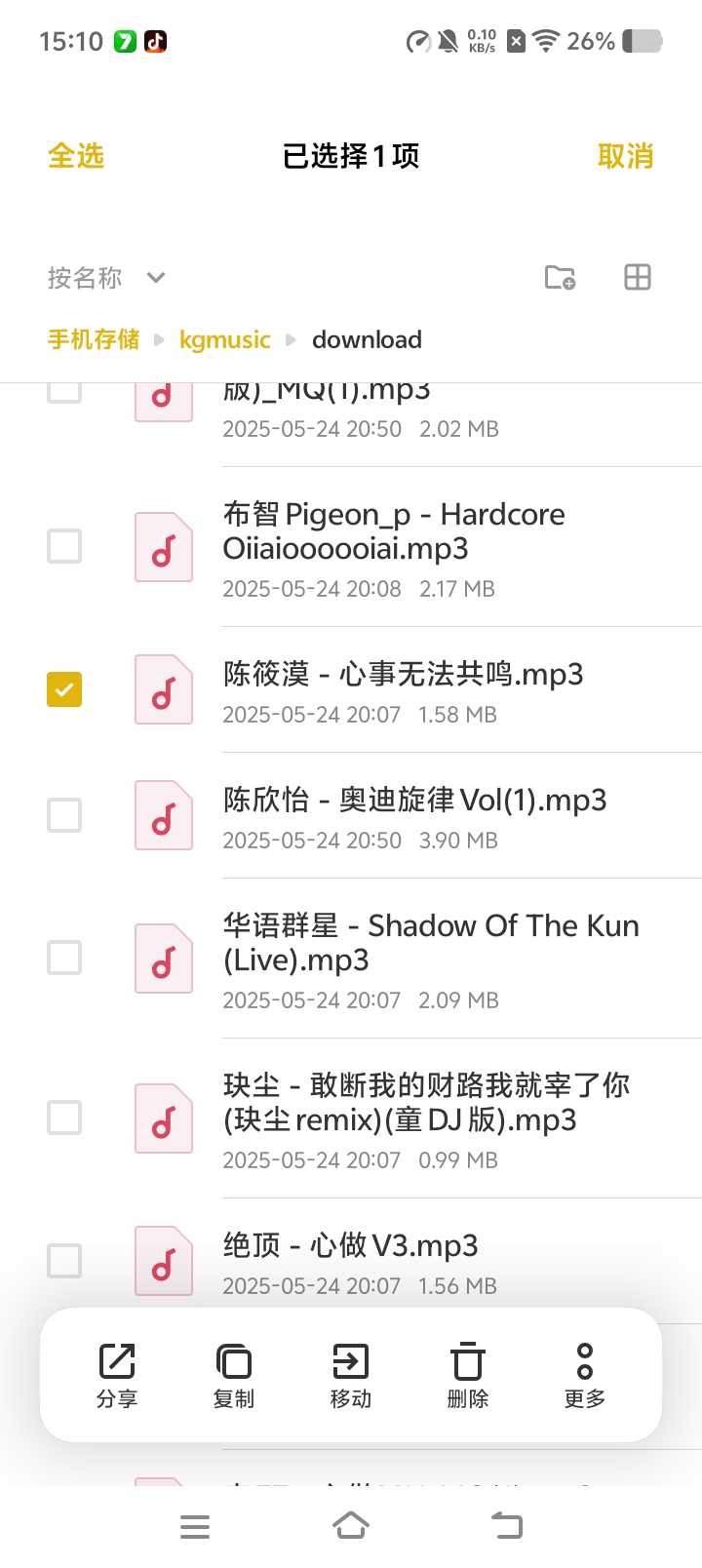Open the 按名称 sort dropdown
Screen dimensions: 702x1568
(x=106, y=278)
